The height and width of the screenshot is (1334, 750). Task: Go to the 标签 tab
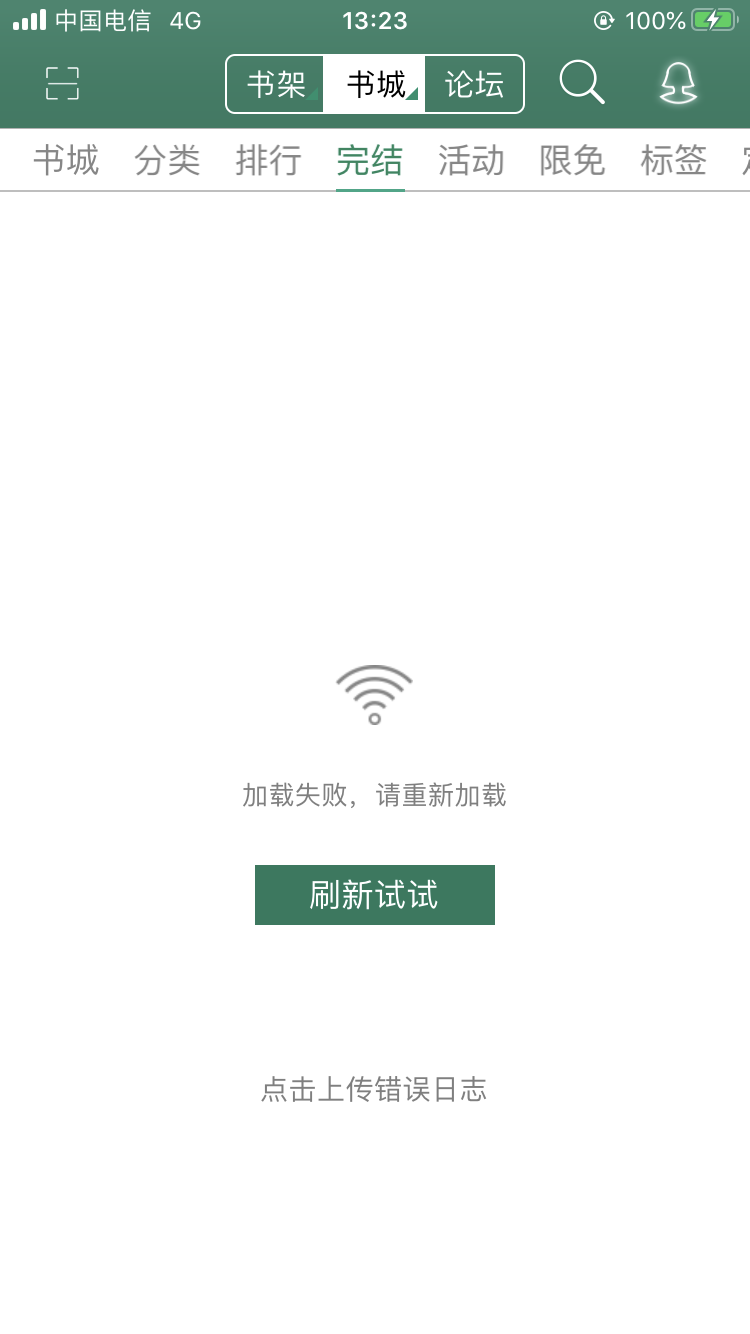[673, 160]
